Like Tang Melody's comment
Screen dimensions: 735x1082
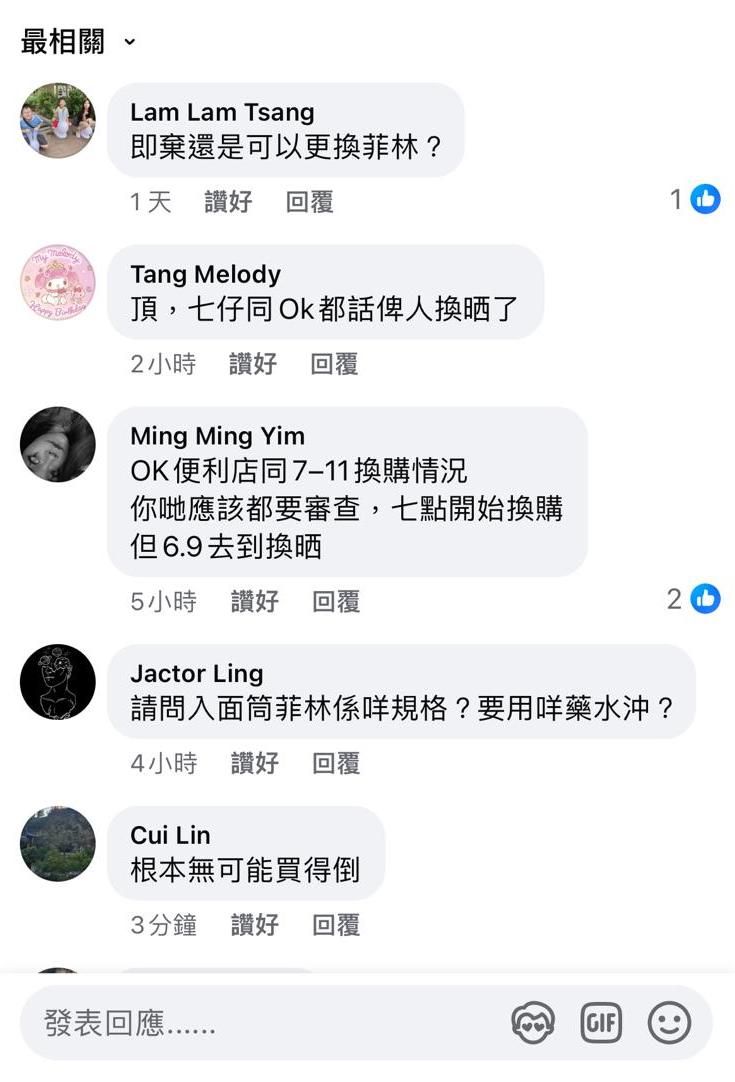pyautogui.click(x=252, y=364)
